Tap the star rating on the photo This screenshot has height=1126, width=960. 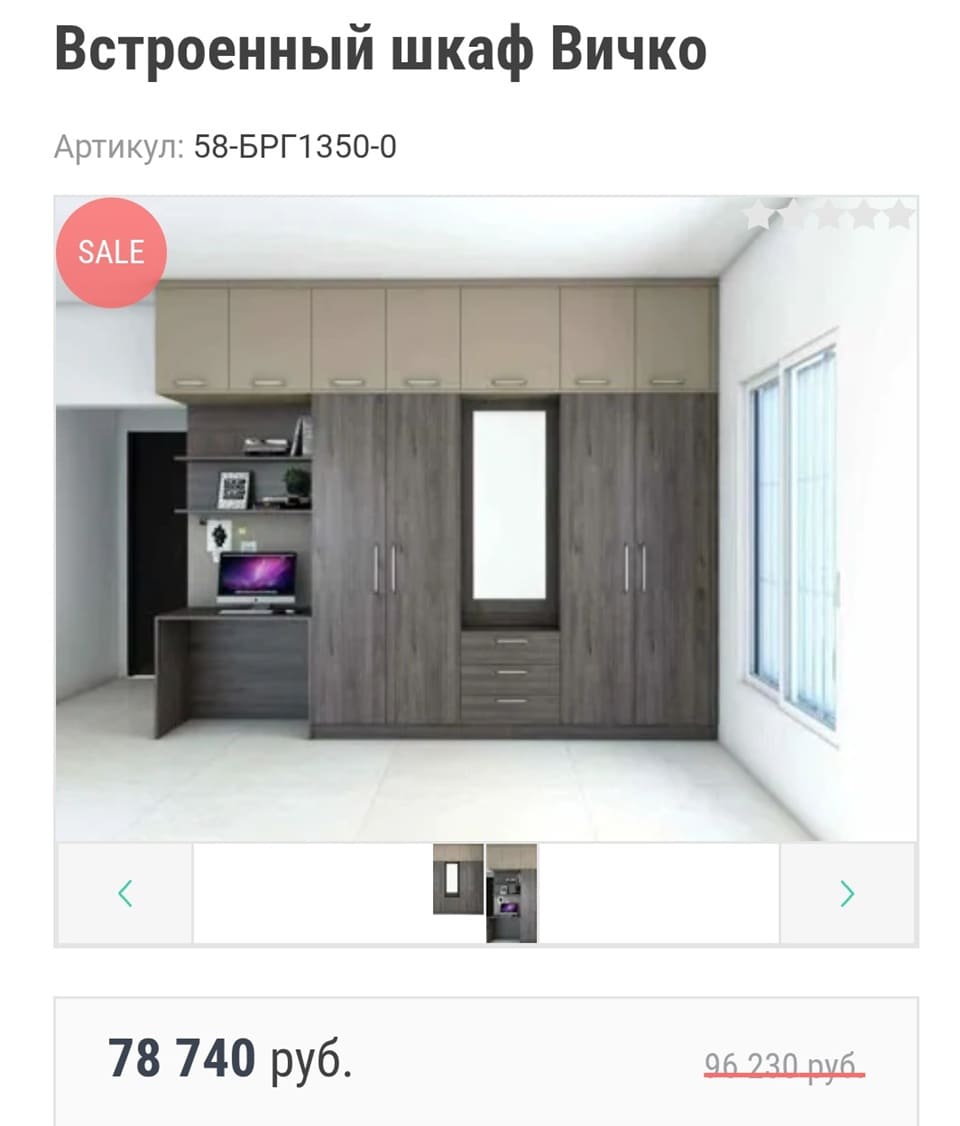[829, 215]
